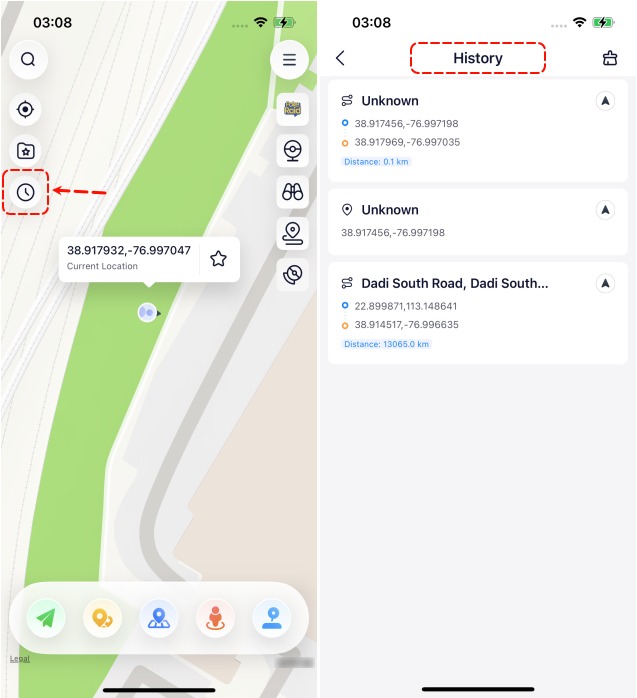The height and width of the screenshot is (698, 637).
Task: Navigate to Dadi South Road route
Action: (604, 284)
